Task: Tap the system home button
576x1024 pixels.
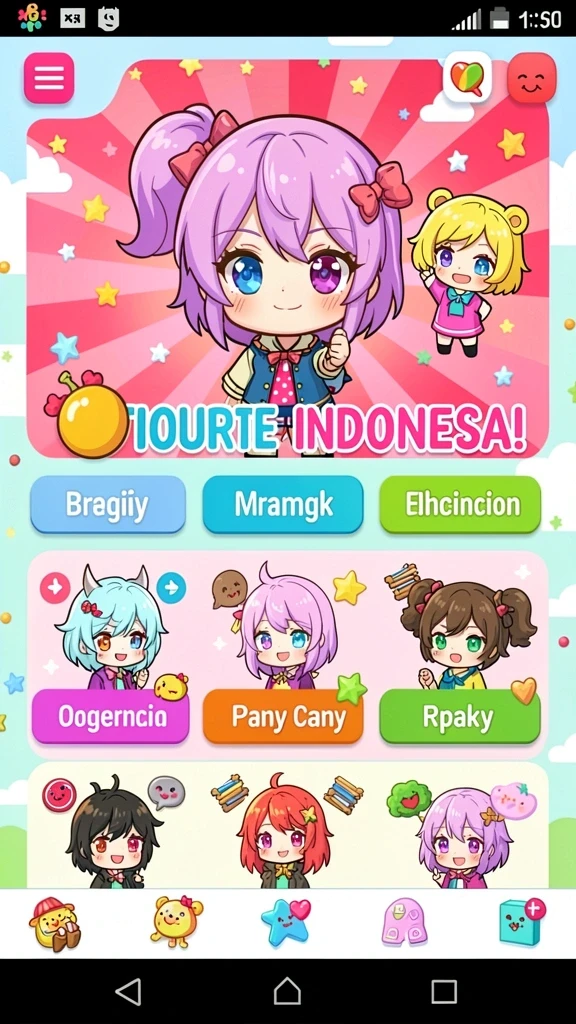Action: click(287, 991)
